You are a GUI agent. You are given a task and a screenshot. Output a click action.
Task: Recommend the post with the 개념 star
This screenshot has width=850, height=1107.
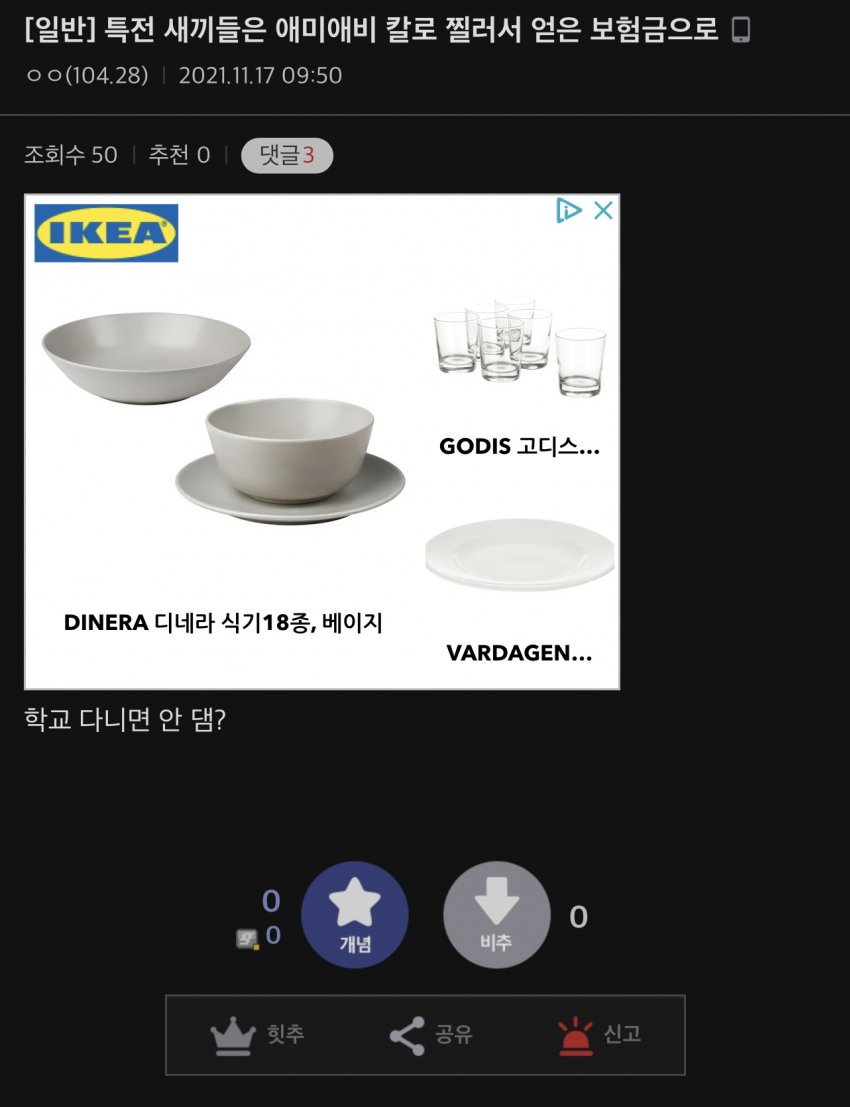tap(355, 914)
